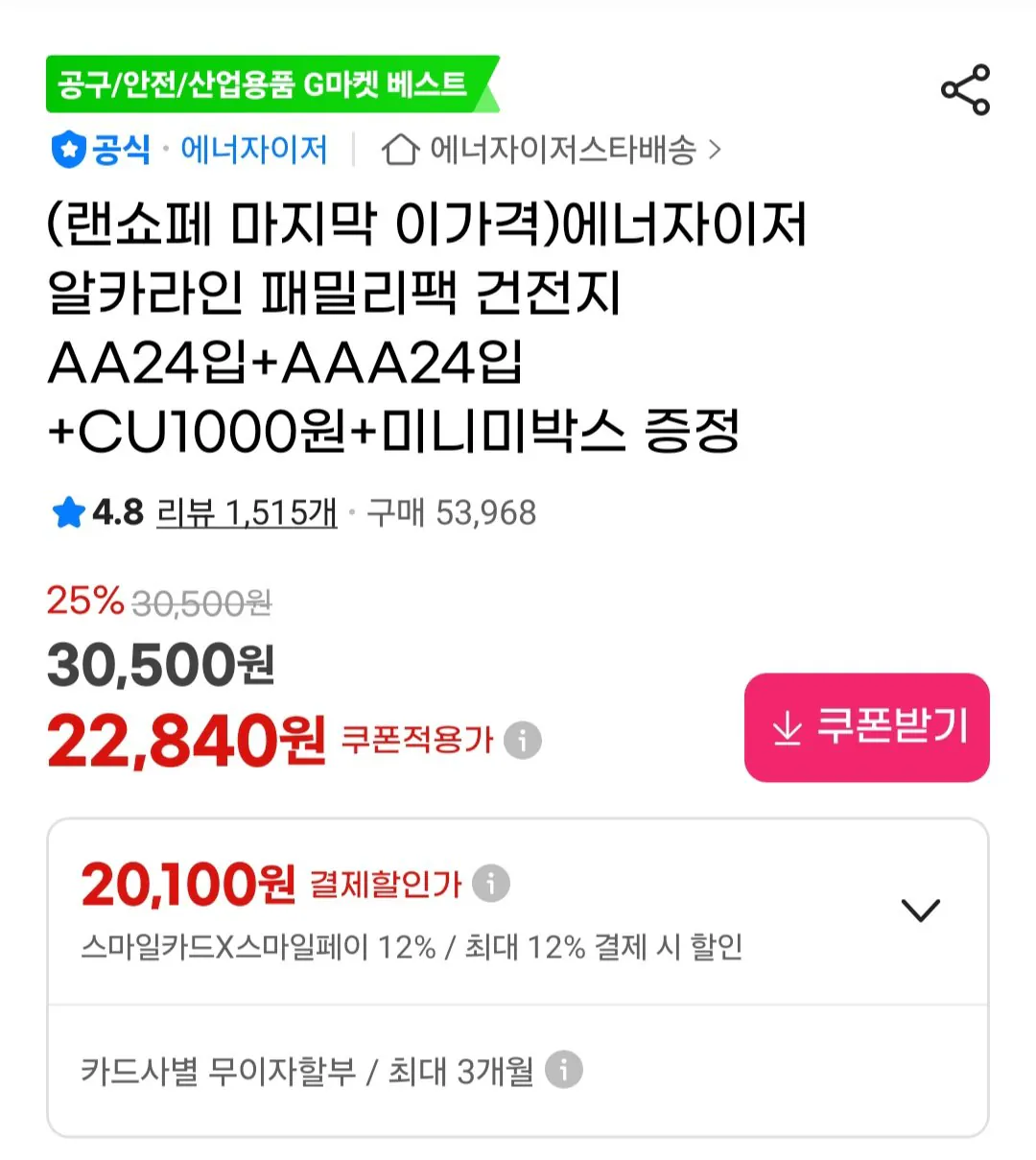Image resolution: width=1036 pixels, height=1160 pixels.
Task: Visit the 에너자이저 brand link
Action: [x=253, y=150]
